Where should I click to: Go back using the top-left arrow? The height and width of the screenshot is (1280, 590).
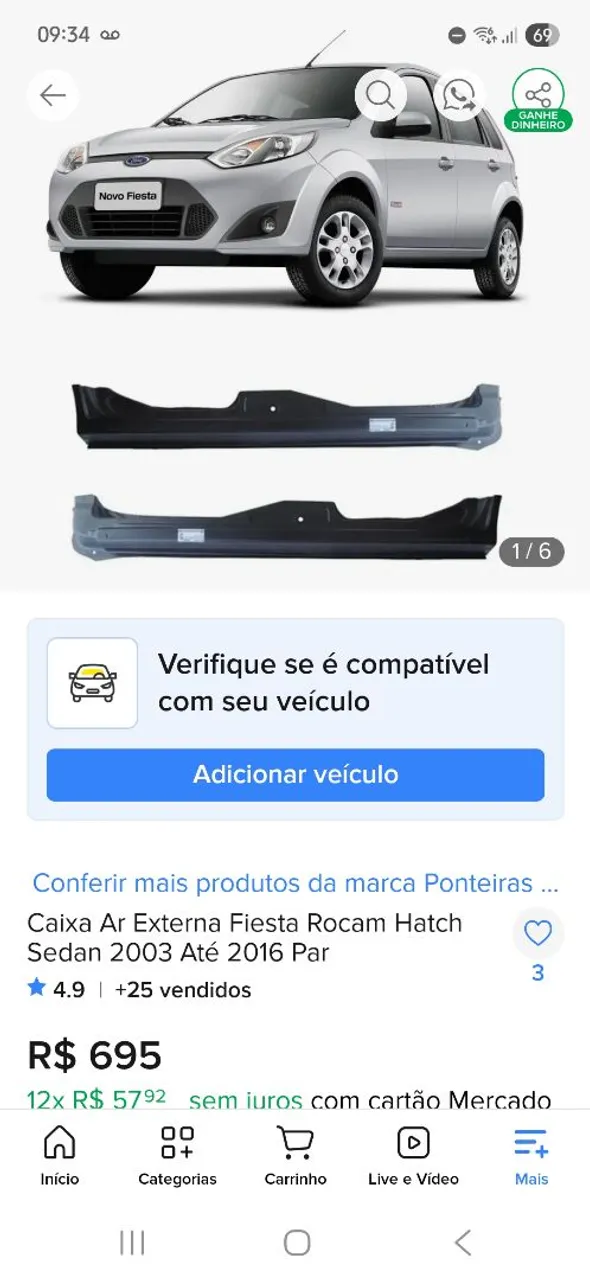pyautogui.click(x=52, y=96)
